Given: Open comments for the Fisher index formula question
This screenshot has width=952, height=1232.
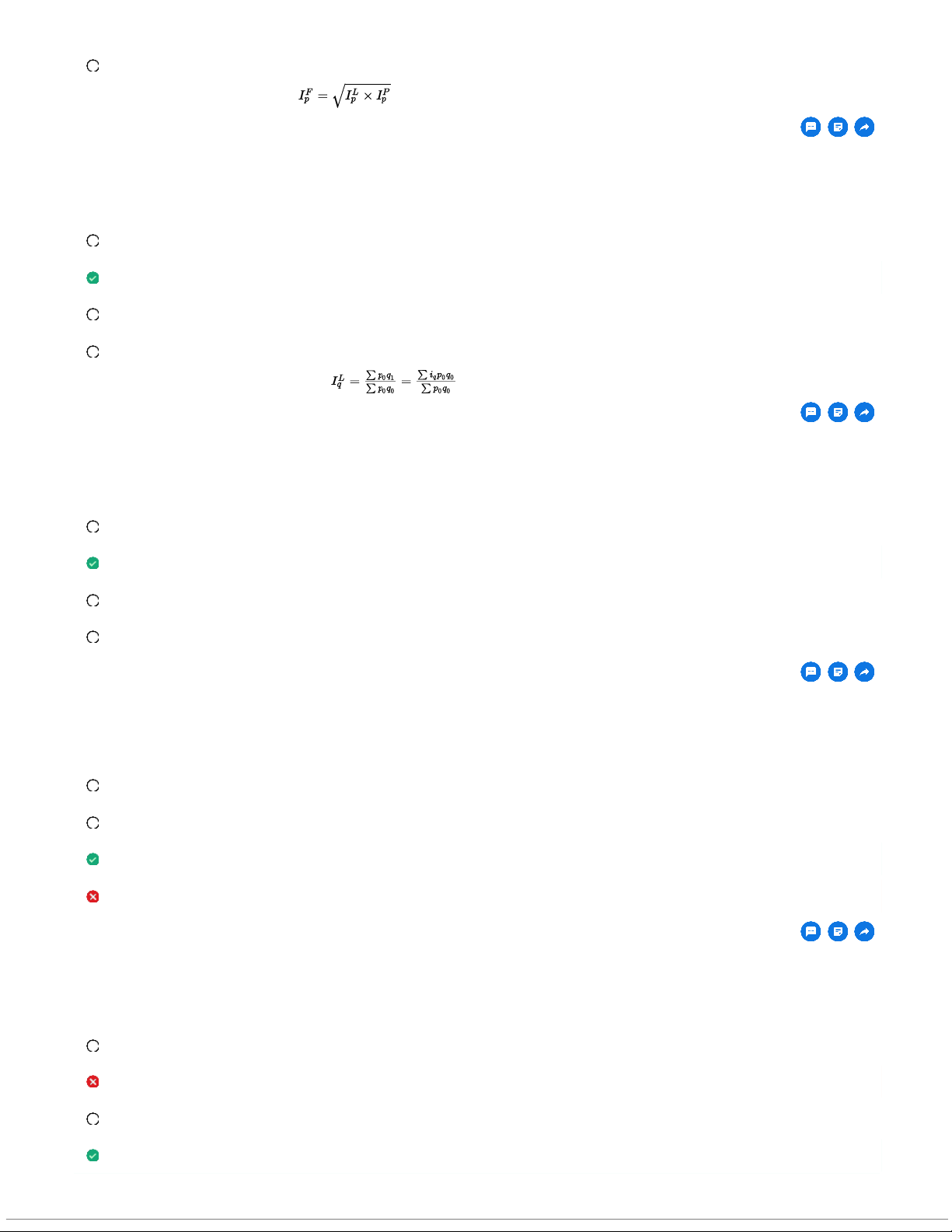Looking at the screenshot, I should pos(811,127).
